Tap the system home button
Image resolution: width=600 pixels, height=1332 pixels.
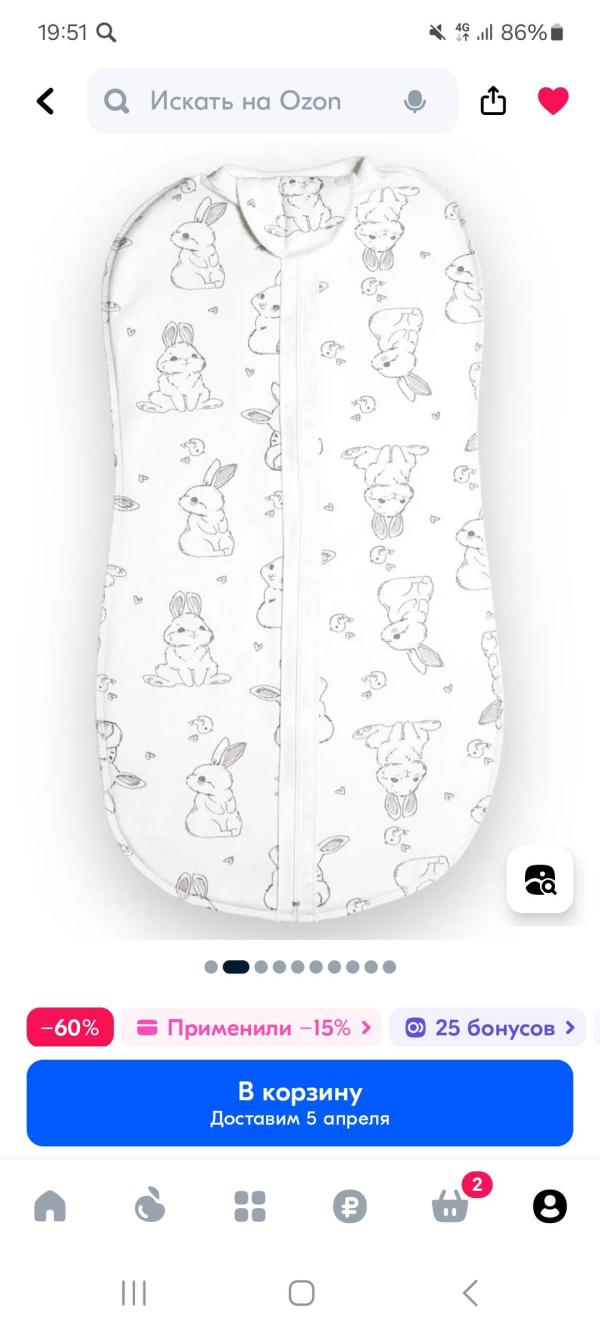(x=301, y=1293)
